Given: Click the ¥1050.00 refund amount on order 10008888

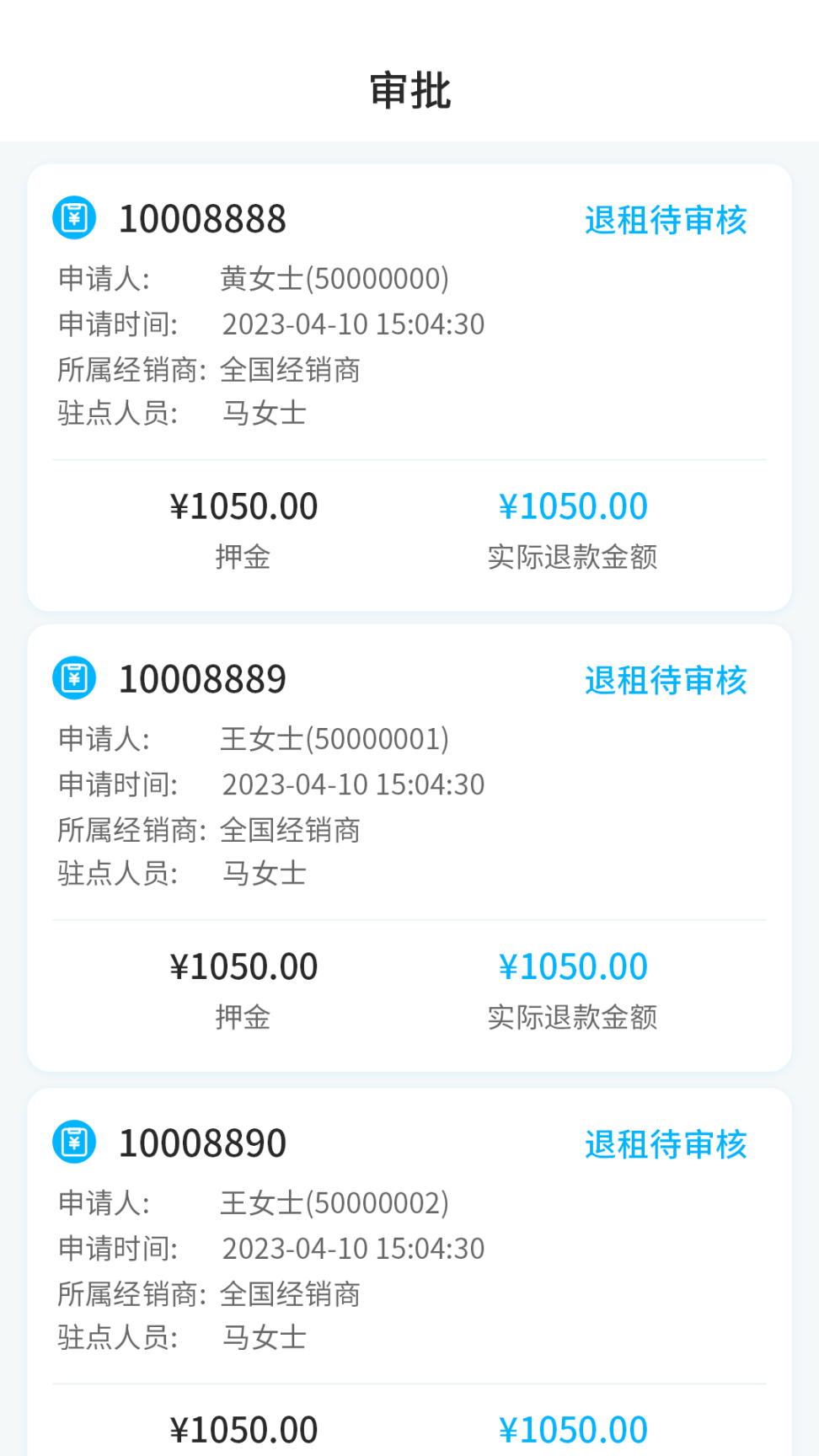Looking at the screenshot, I should click(574, 506).
